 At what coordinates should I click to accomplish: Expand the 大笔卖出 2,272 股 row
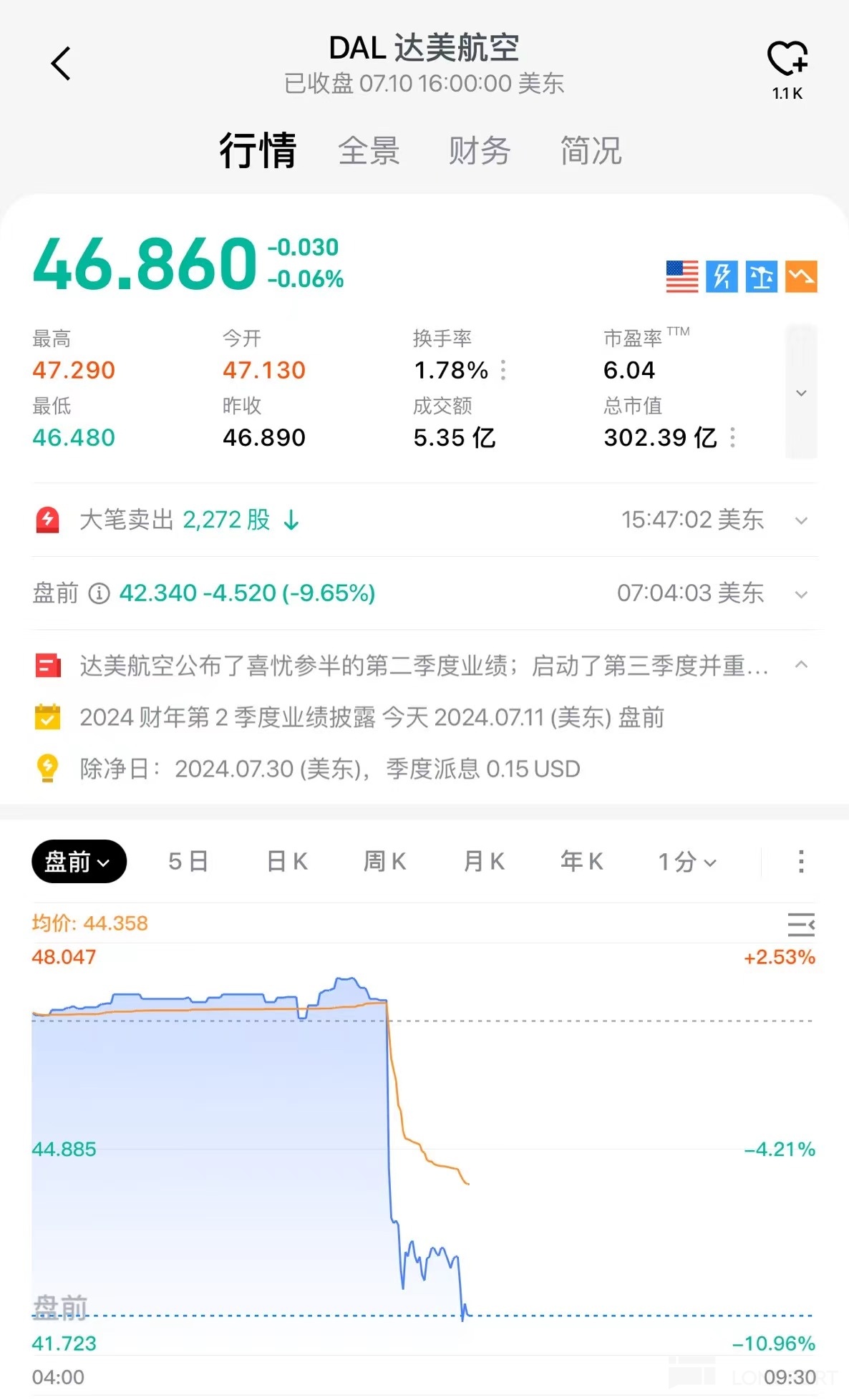click(801, 520)
